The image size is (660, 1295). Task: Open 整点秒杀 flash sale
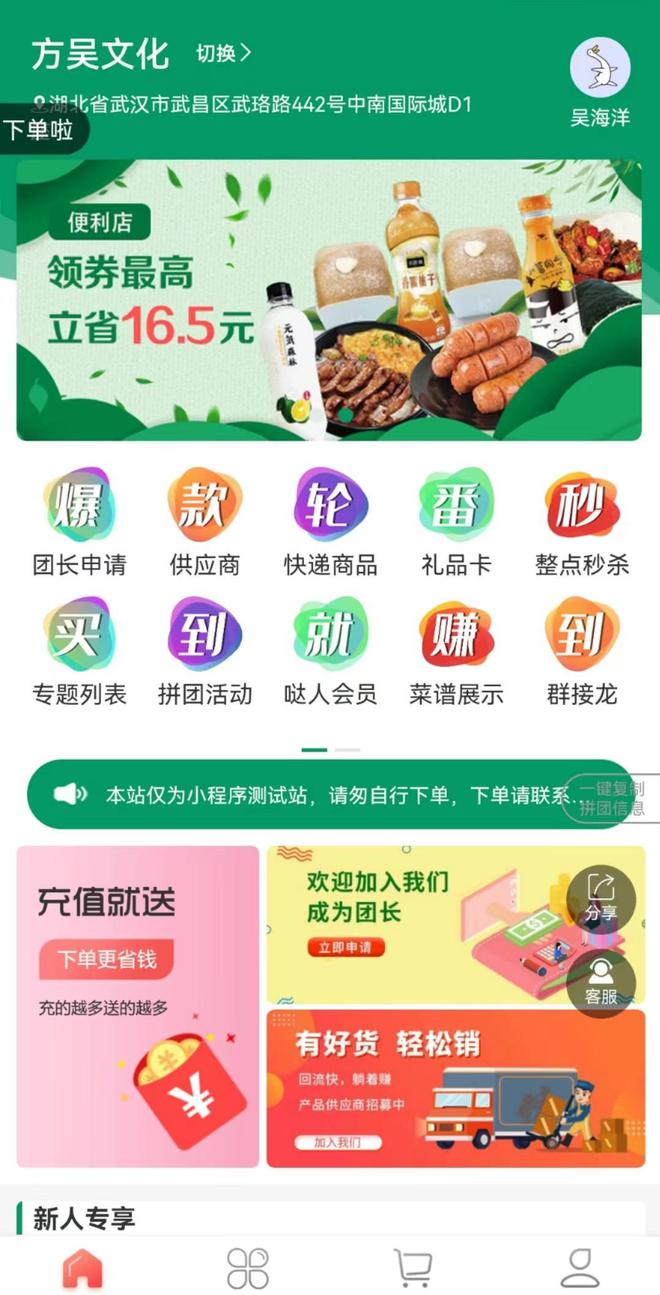[582, 522]
